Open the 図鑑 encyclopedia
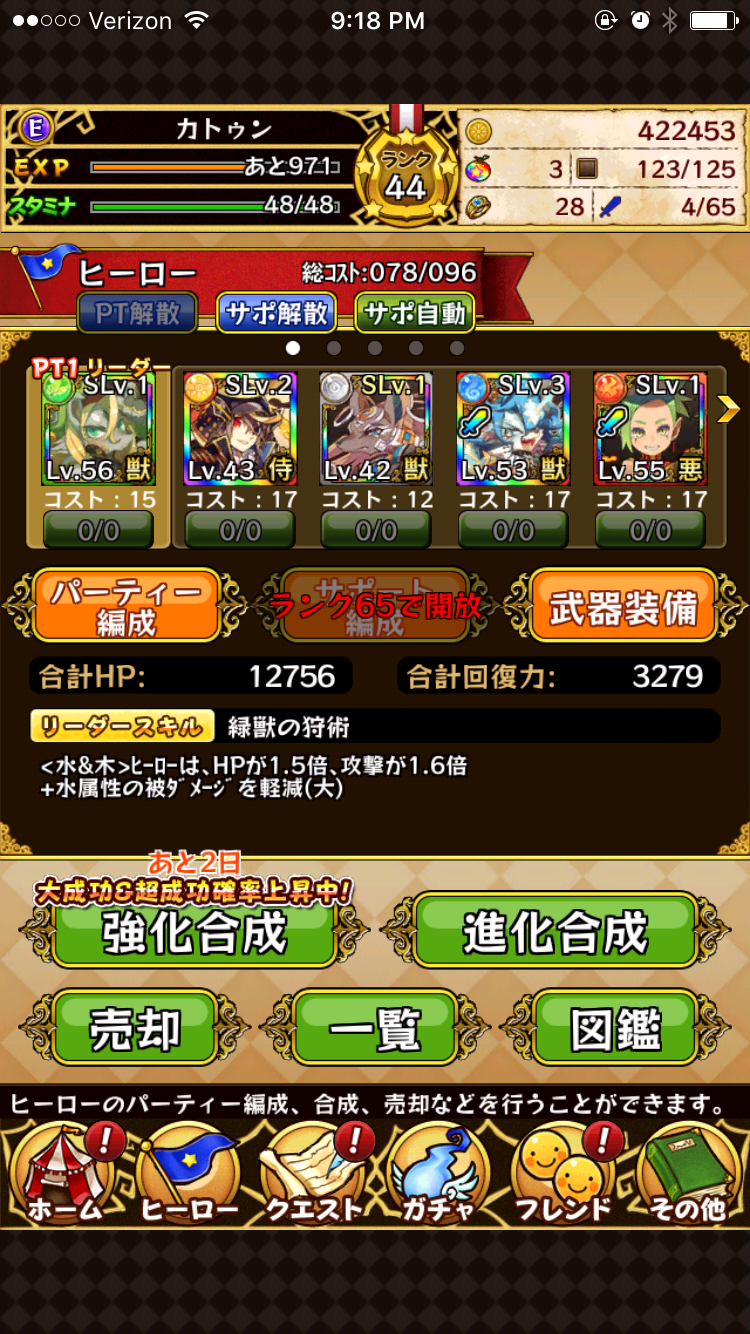 [x=615, y=1027]
